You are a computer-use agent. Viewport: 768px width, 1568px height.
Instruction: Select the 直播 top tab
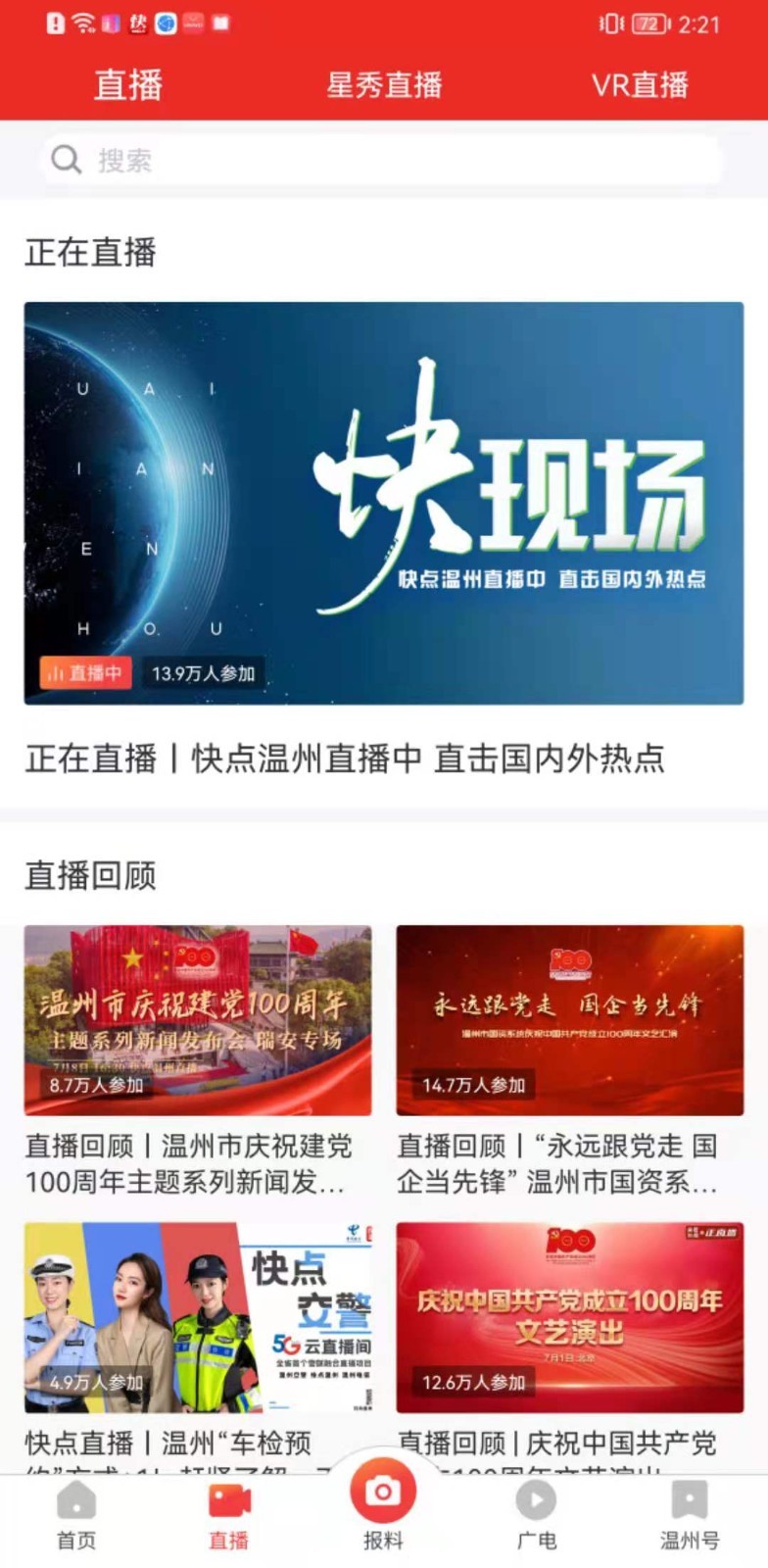(128, 85)
